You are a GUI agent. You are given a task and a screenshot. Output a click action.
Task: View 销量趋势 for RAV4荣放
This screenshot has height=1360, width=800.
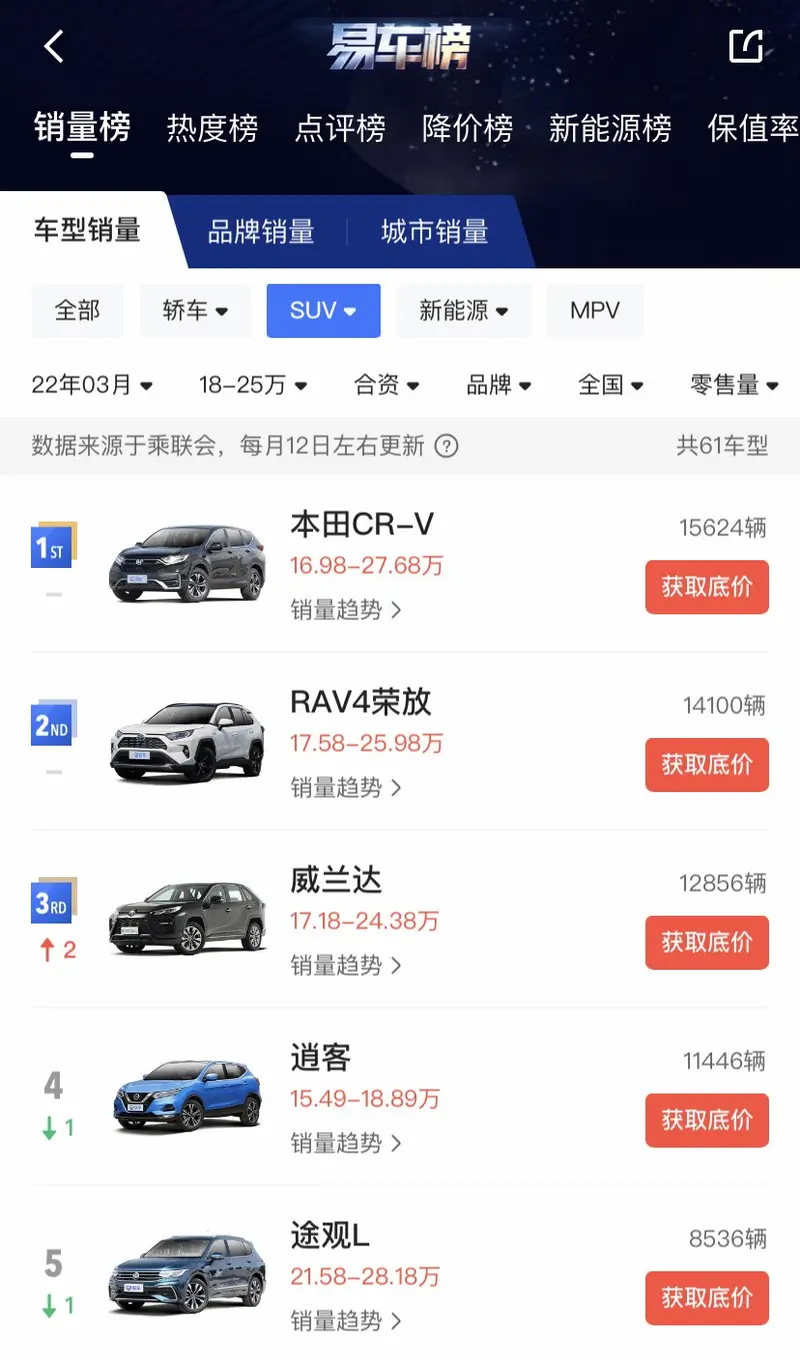click(346, 788)
